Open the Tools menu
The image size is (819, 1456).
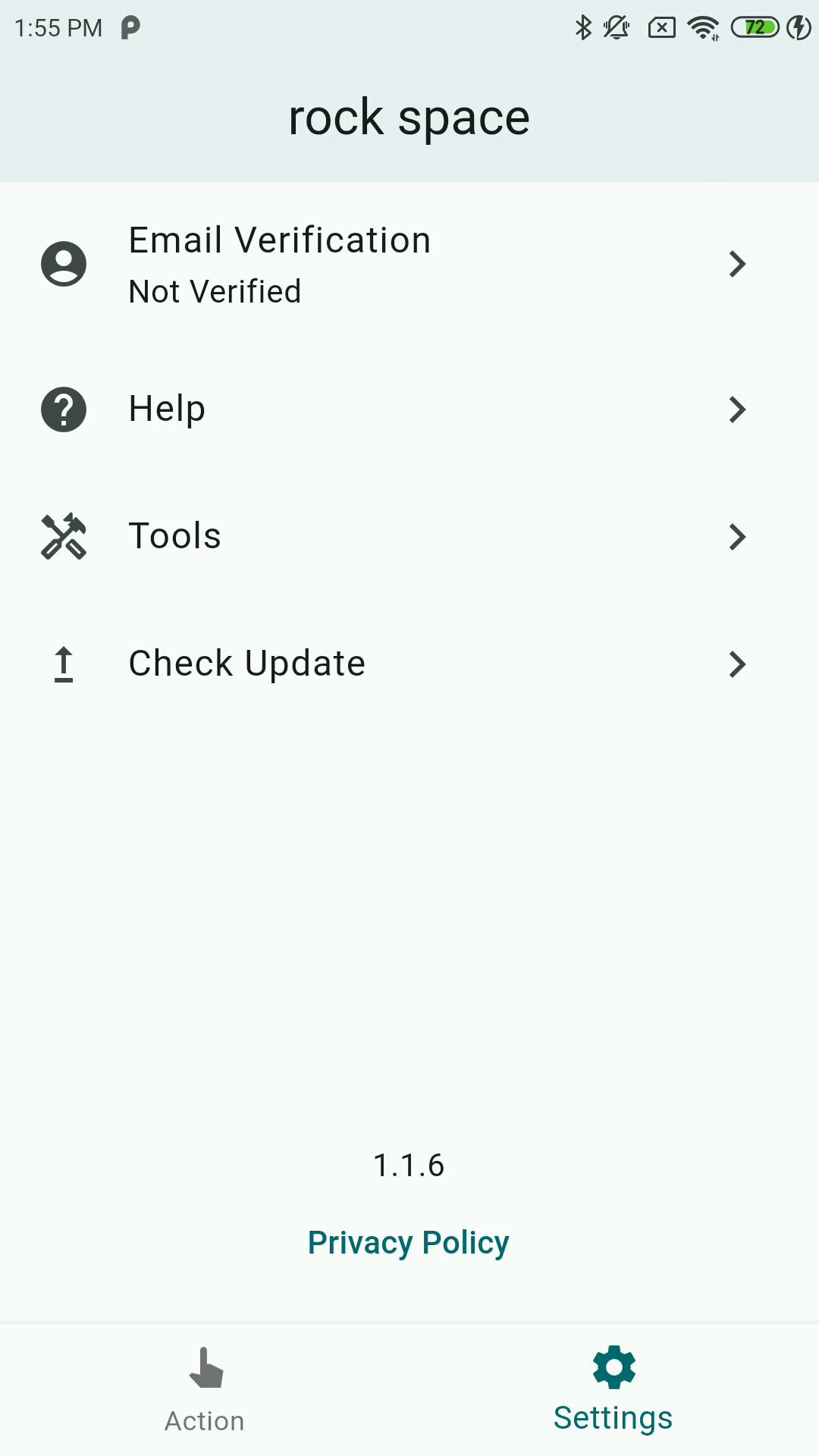pyautogui.click(x=409, y=537)
